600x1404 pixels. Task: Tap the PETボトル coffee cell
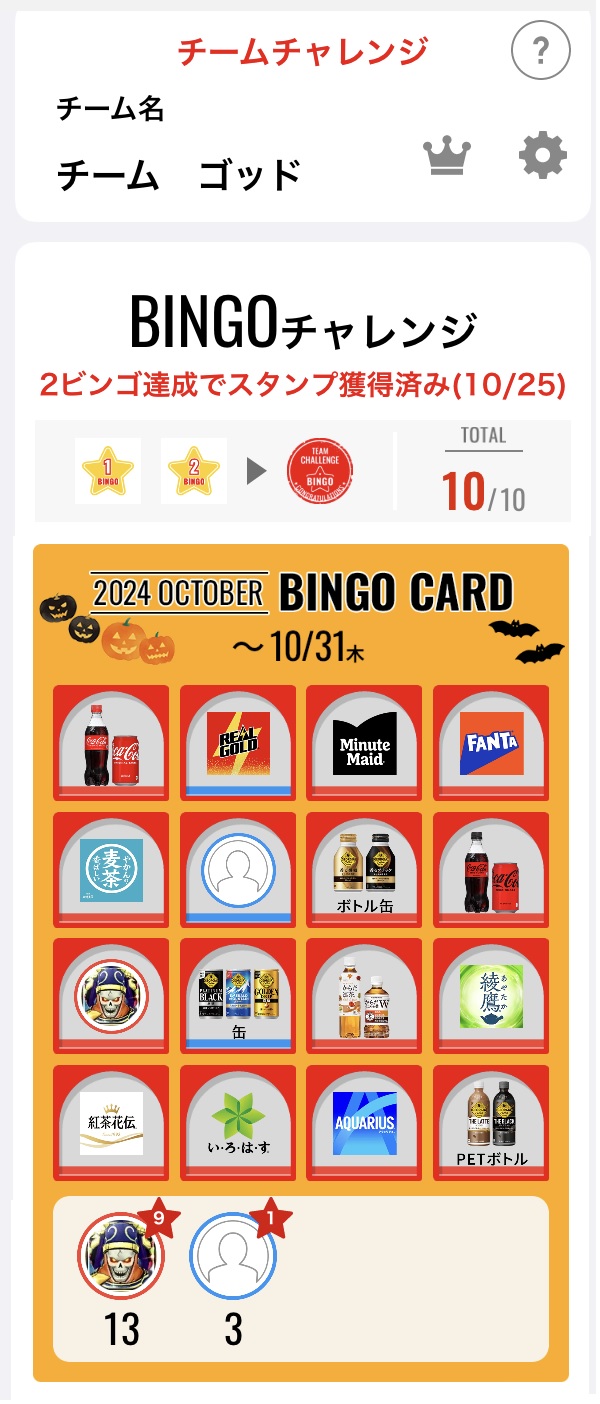pyautogui.click(x=491, y=1122)
